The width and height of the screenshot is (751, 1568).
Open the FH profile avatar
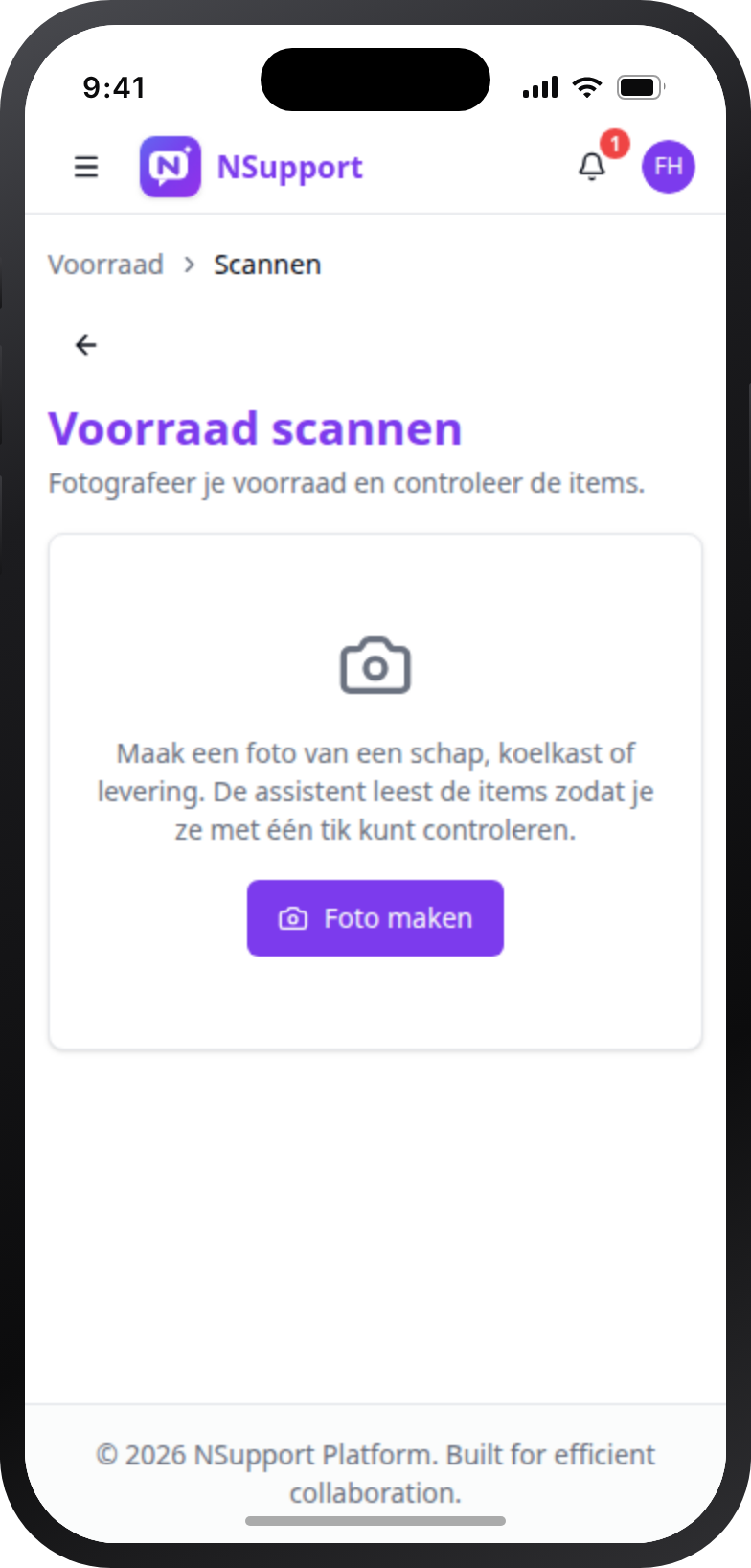click(x=669, y=167)
